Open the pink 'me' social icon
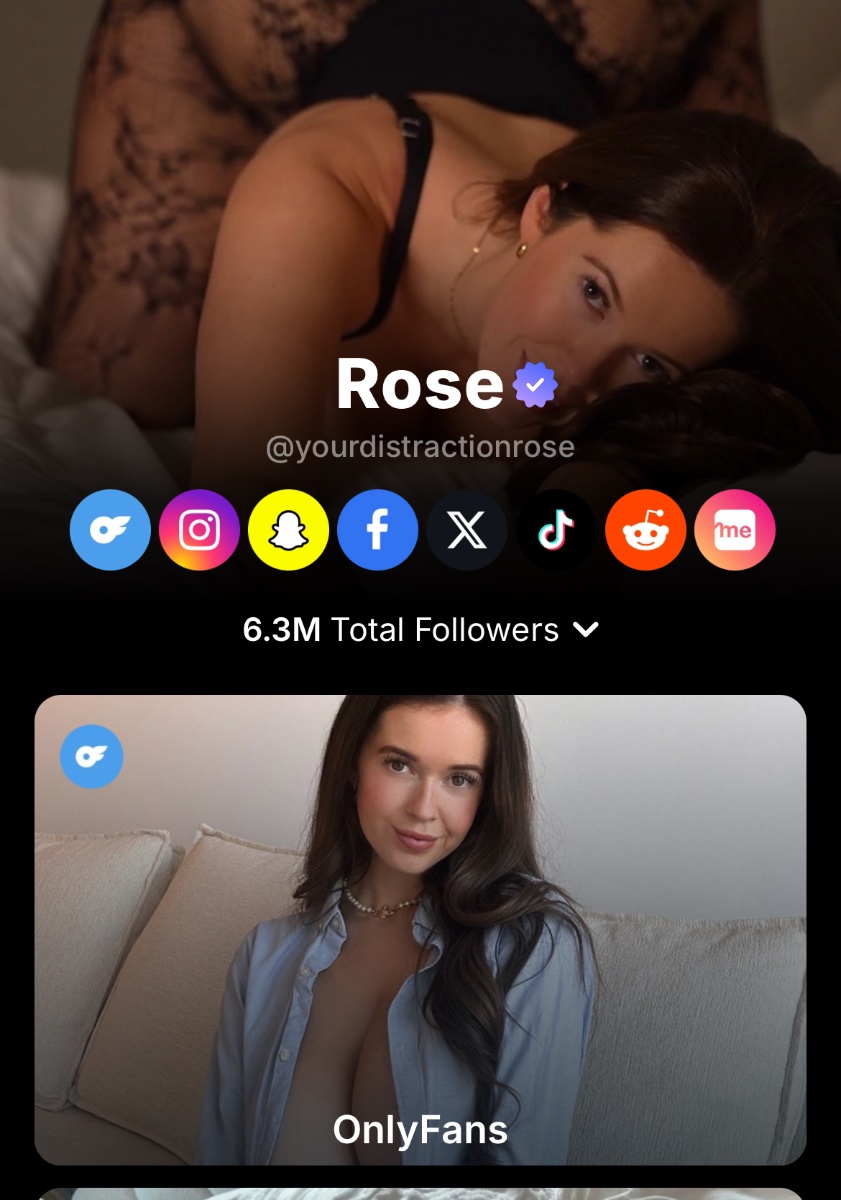The height and width of the screenshot is (1200, 841). tap(734, 530)
